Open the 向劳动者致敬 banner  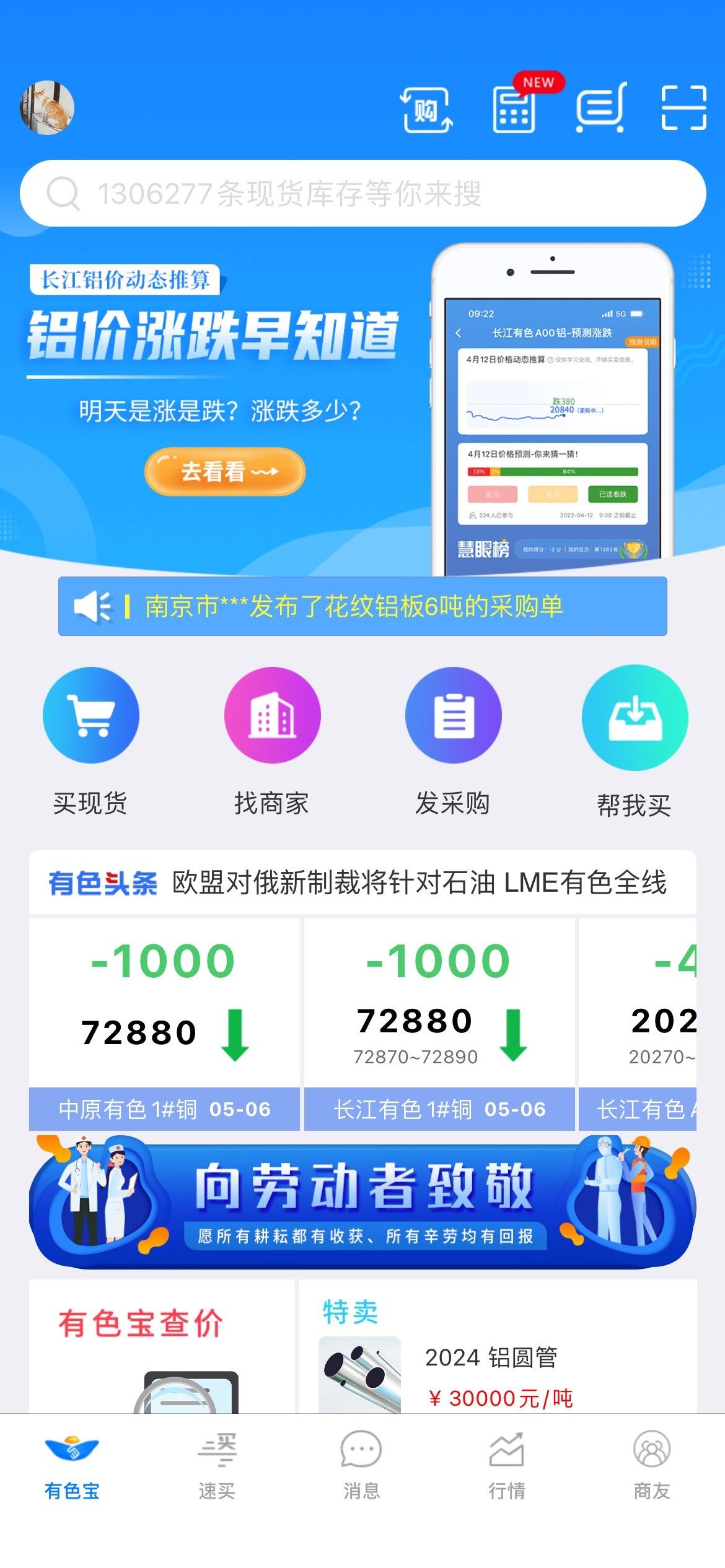(x=362, y=1201)
